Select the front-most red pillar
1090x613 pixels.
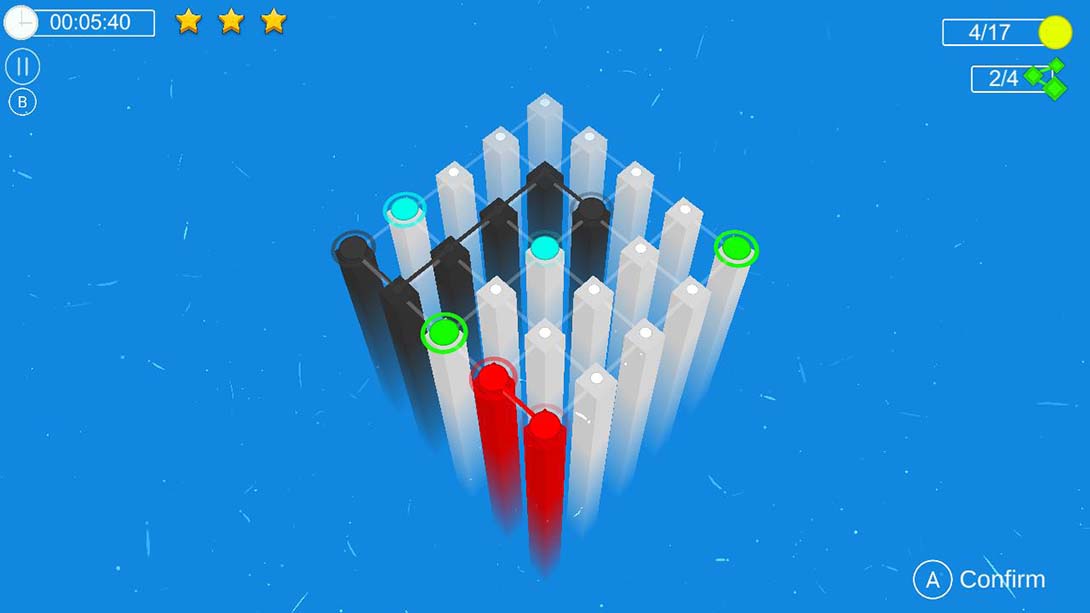click(544, 426)
